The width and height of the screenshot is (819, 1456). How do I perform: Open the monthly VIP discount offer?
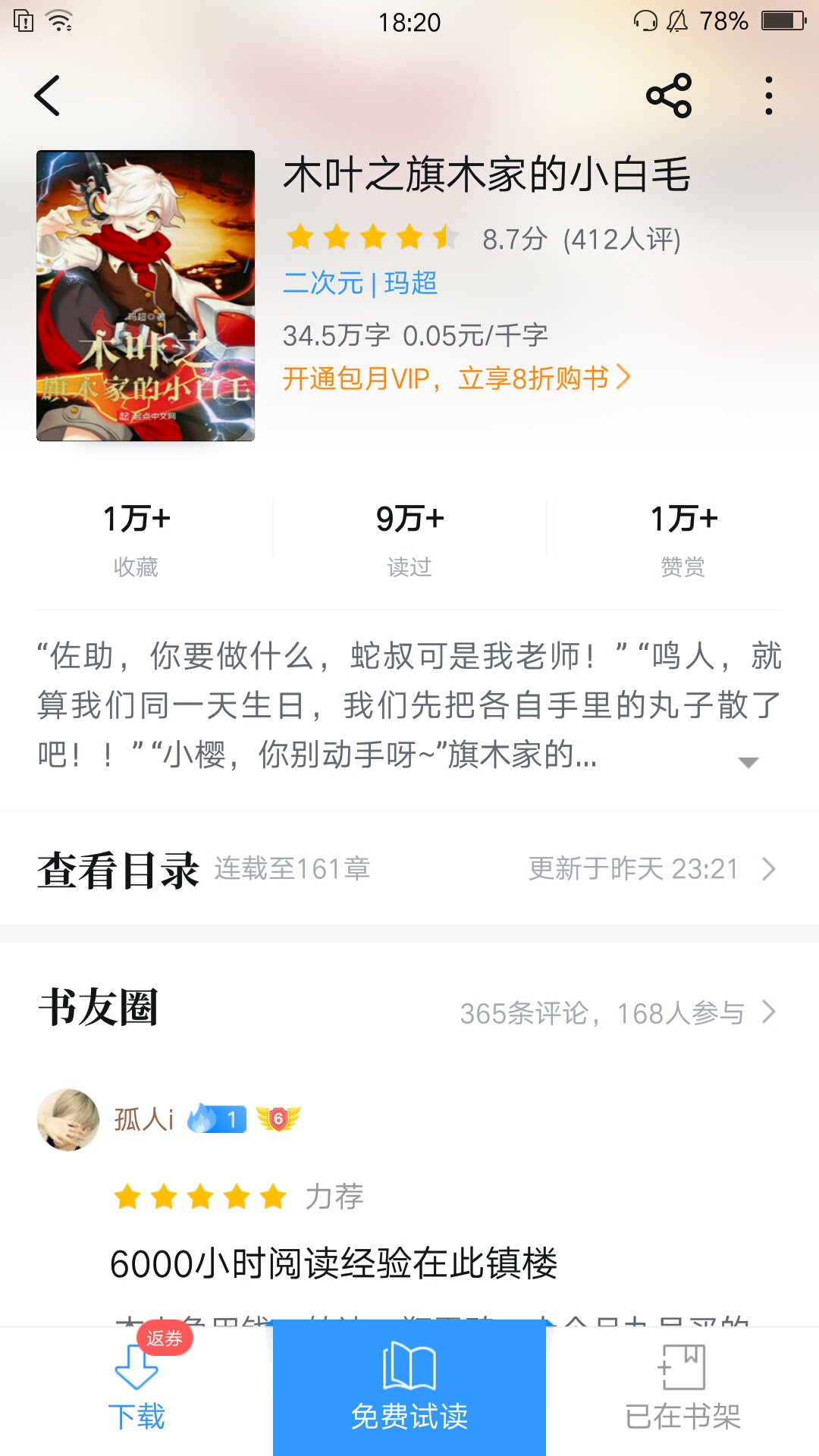(457, 378)
